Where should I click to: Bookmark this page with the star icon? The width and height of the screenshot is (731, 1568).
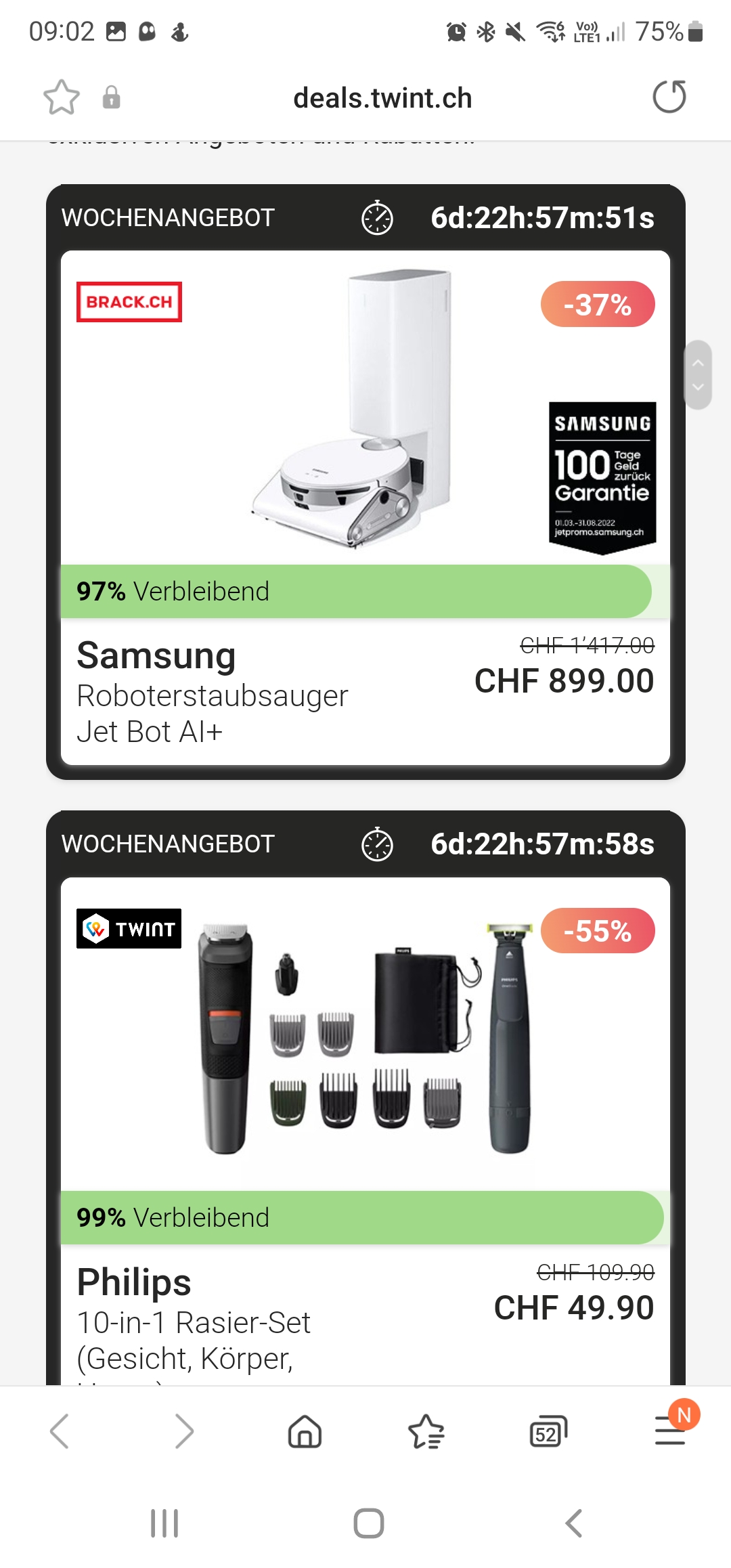(x=62, y=97)
